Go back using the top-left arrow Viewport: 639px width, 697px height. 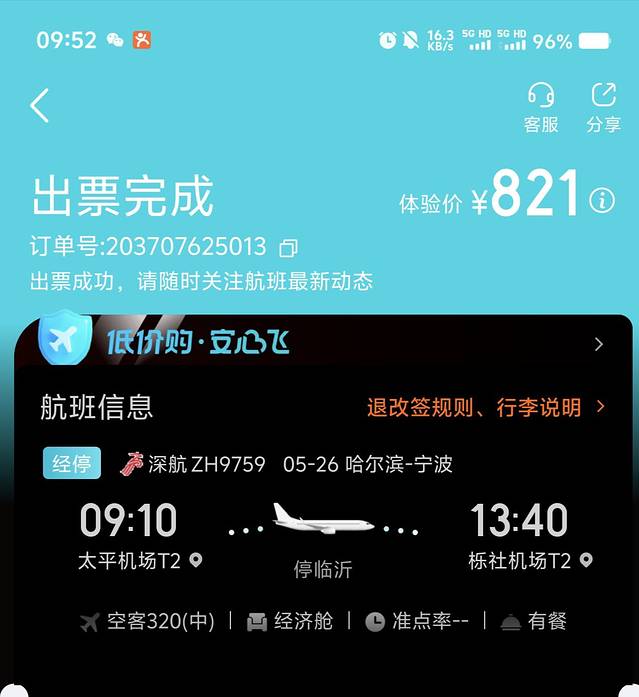pos(40,105)
